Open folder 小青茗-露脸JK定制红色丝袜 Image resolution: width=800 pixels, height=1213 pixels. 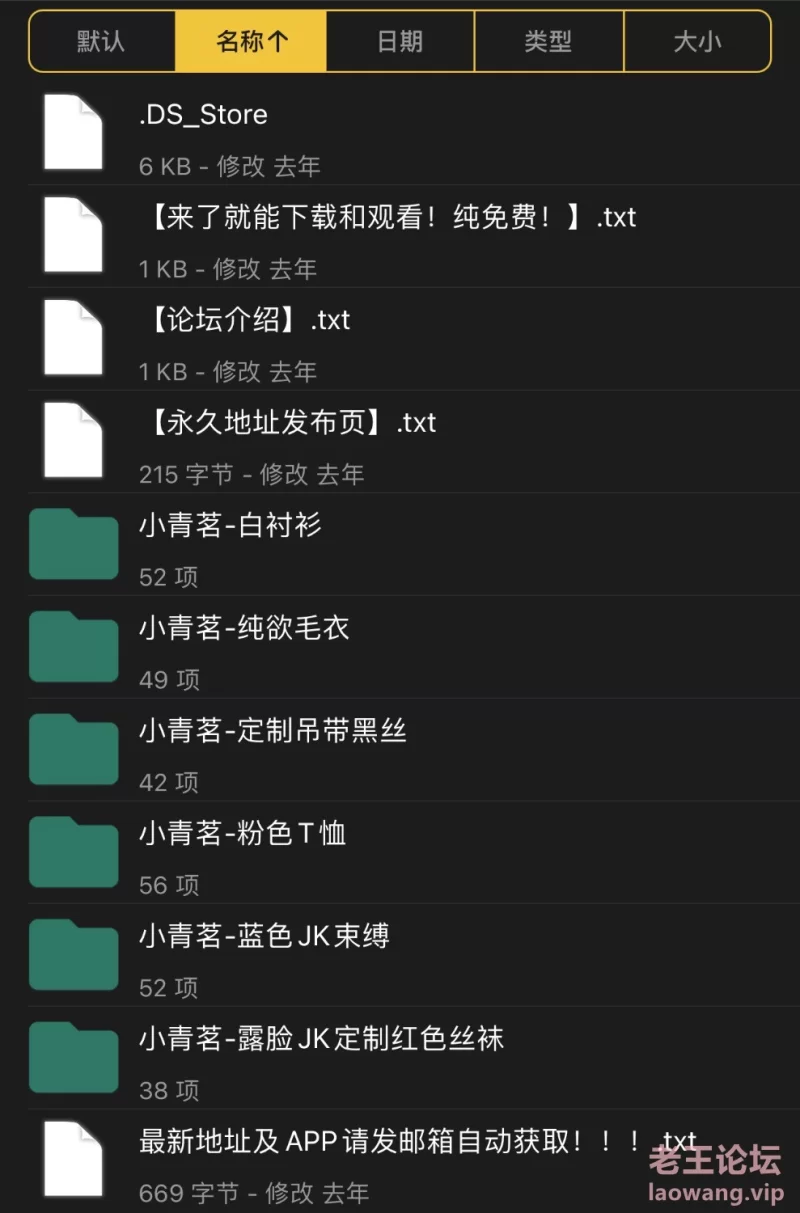click(320, 1039)
